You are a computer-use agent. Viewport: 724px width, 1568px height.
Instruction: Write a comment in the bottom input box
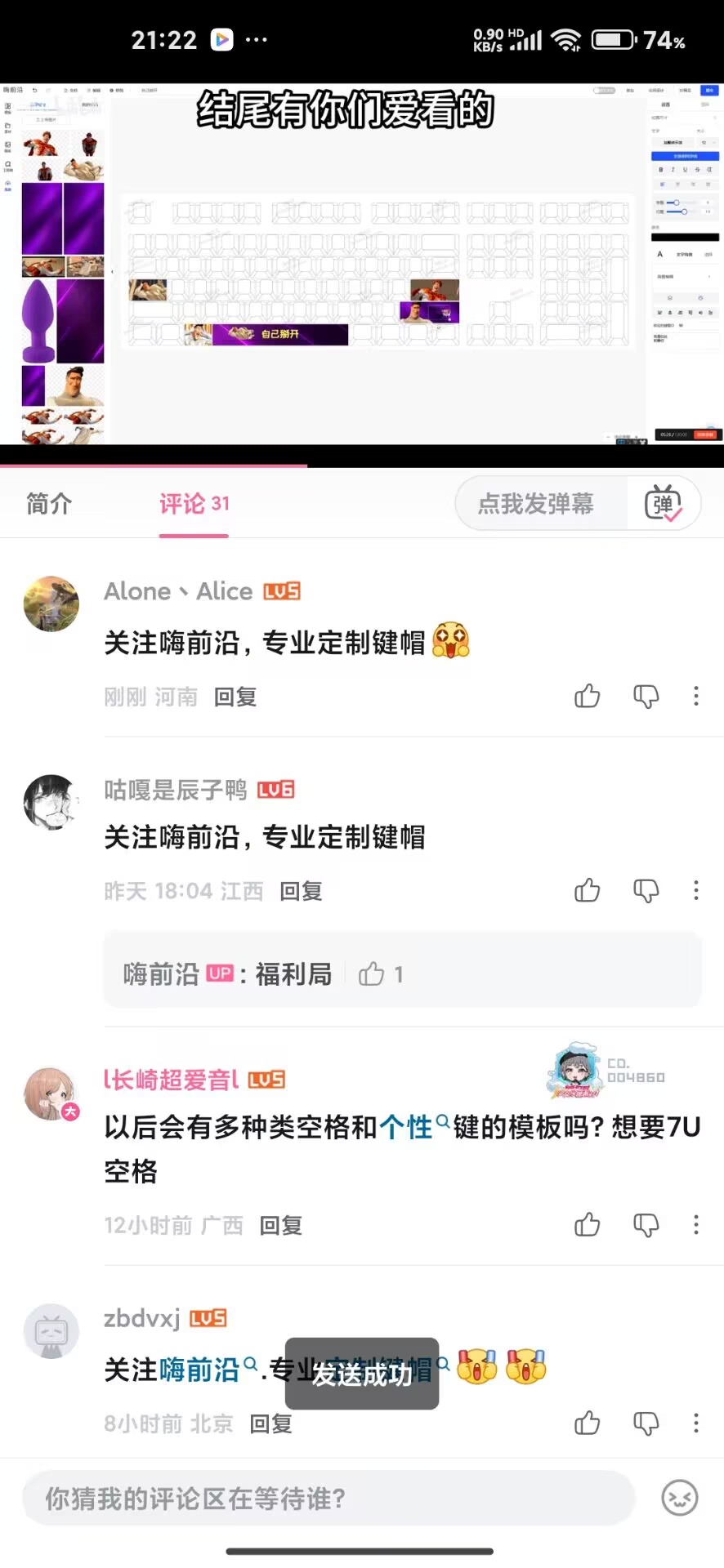click(x=327, y=1499)
